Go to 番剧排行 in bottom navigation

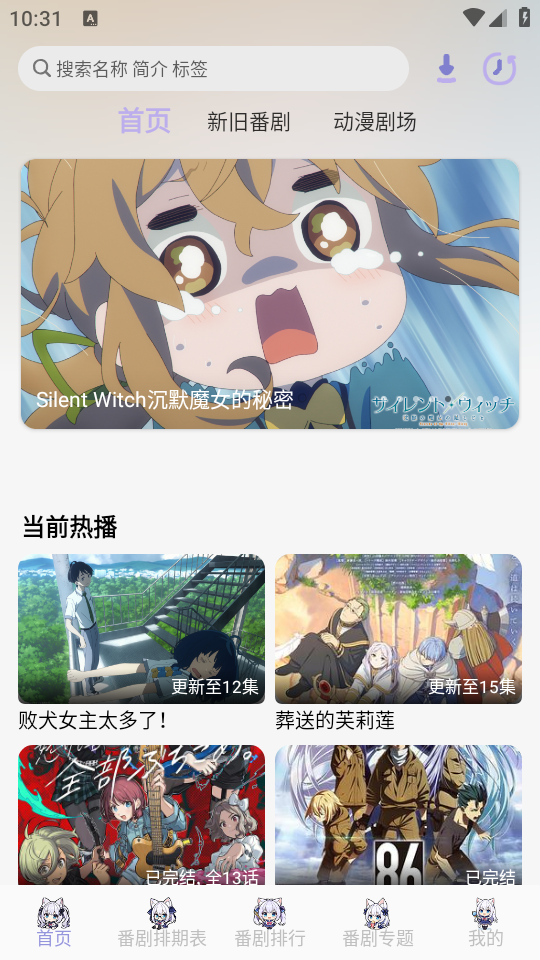pos(270,923)
